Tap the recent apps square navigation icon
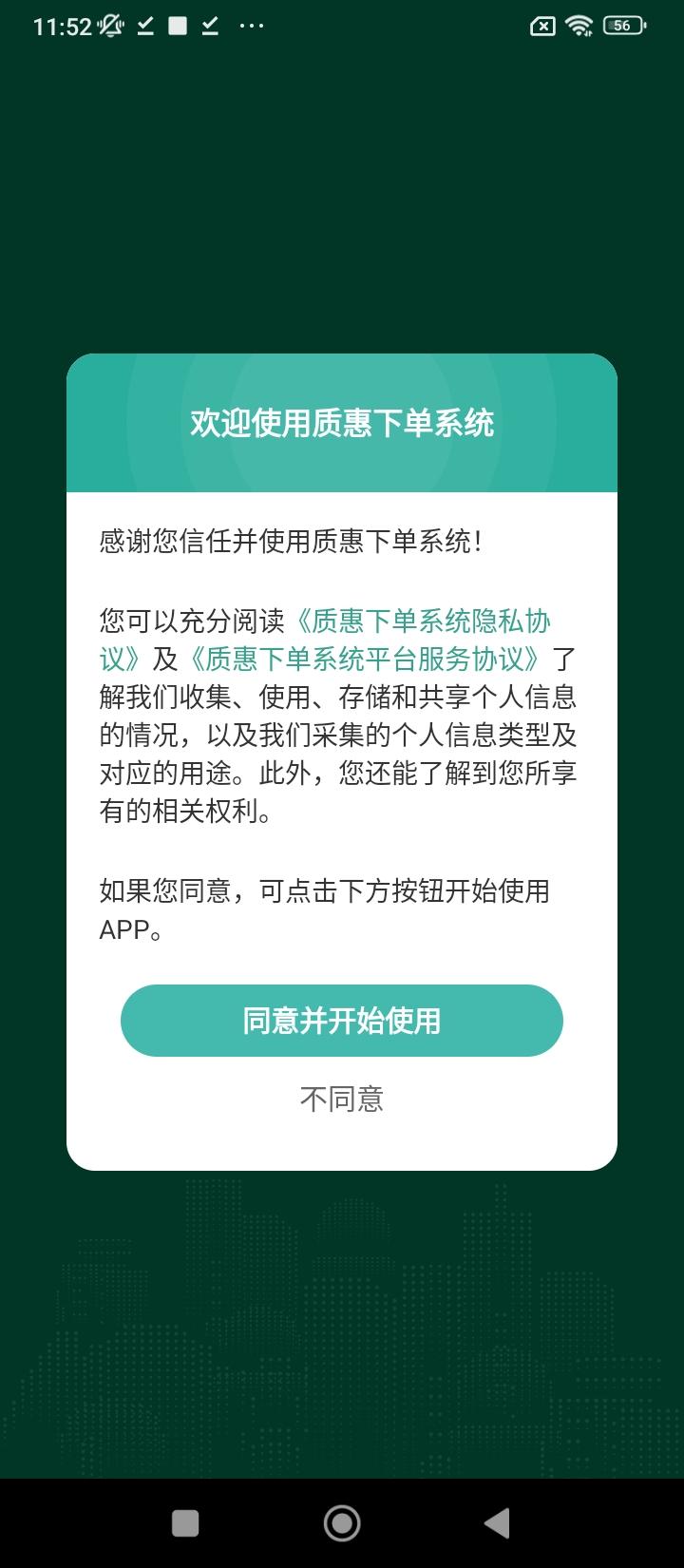The image size is (684, 1568). click(186, 1521)
